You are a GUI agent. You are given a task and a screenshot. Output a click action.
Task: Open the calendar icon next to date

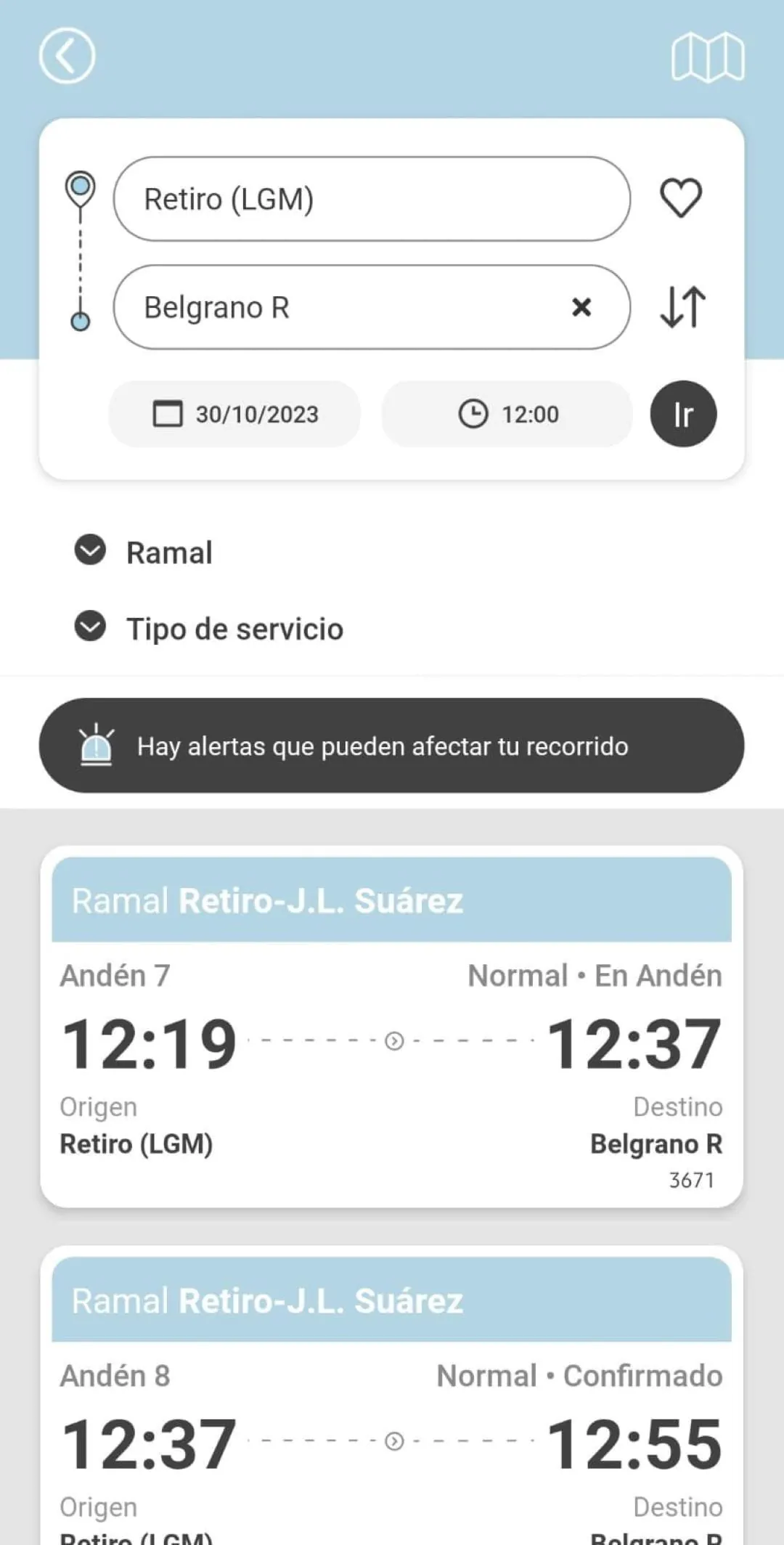pos(168,414)
